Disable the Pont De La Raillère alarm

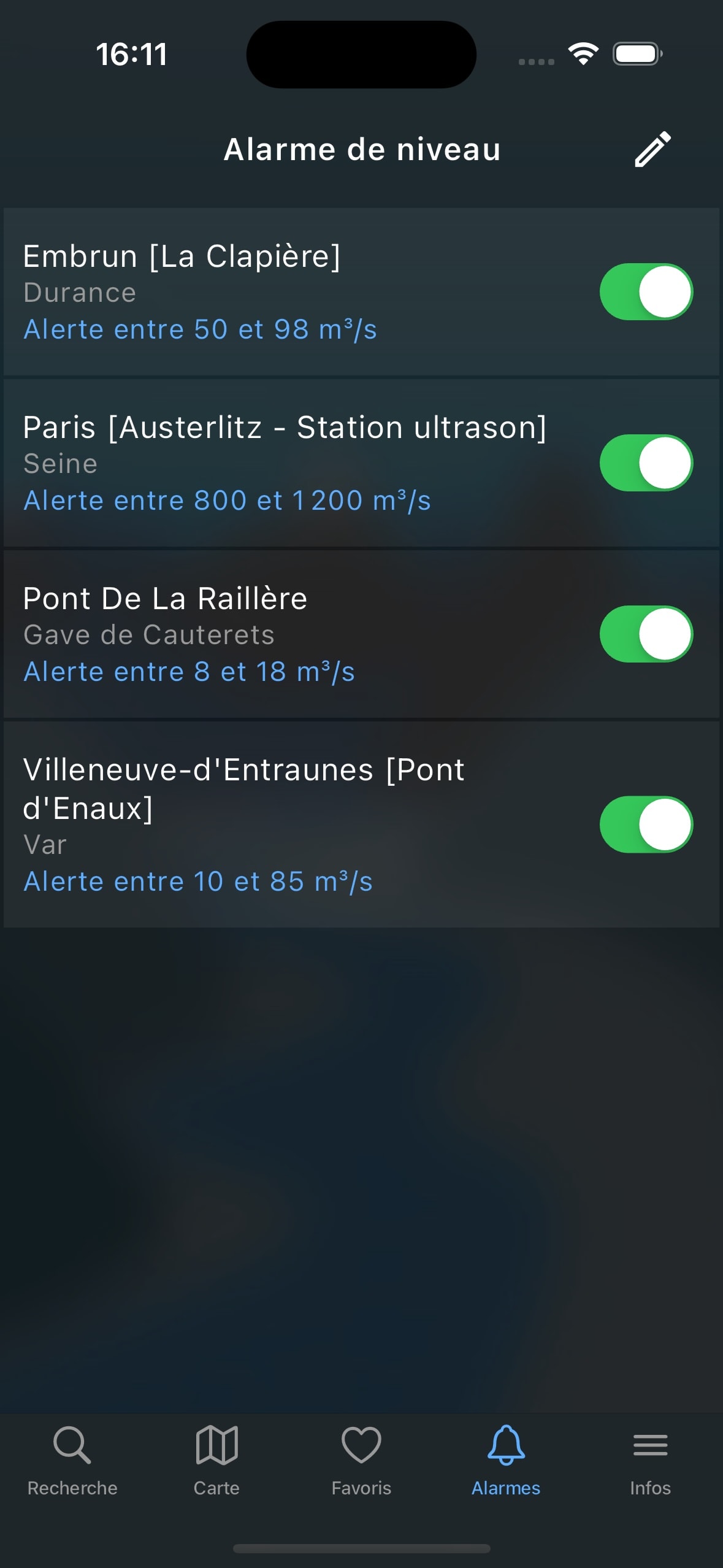click(646, 634)
